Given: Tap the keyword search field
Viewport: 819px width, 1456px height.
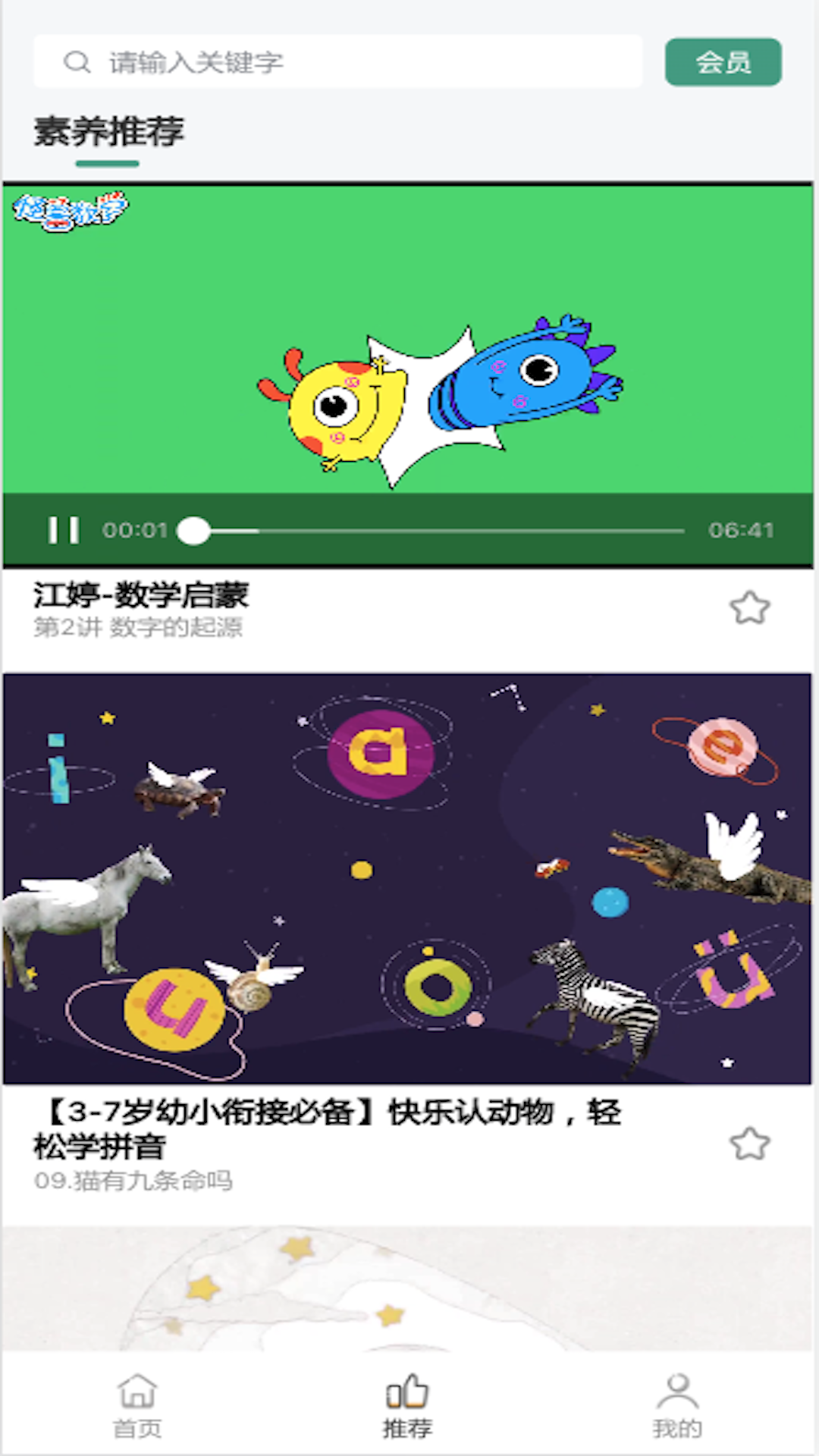Looking at the screenshot, I should pos(338,61).
